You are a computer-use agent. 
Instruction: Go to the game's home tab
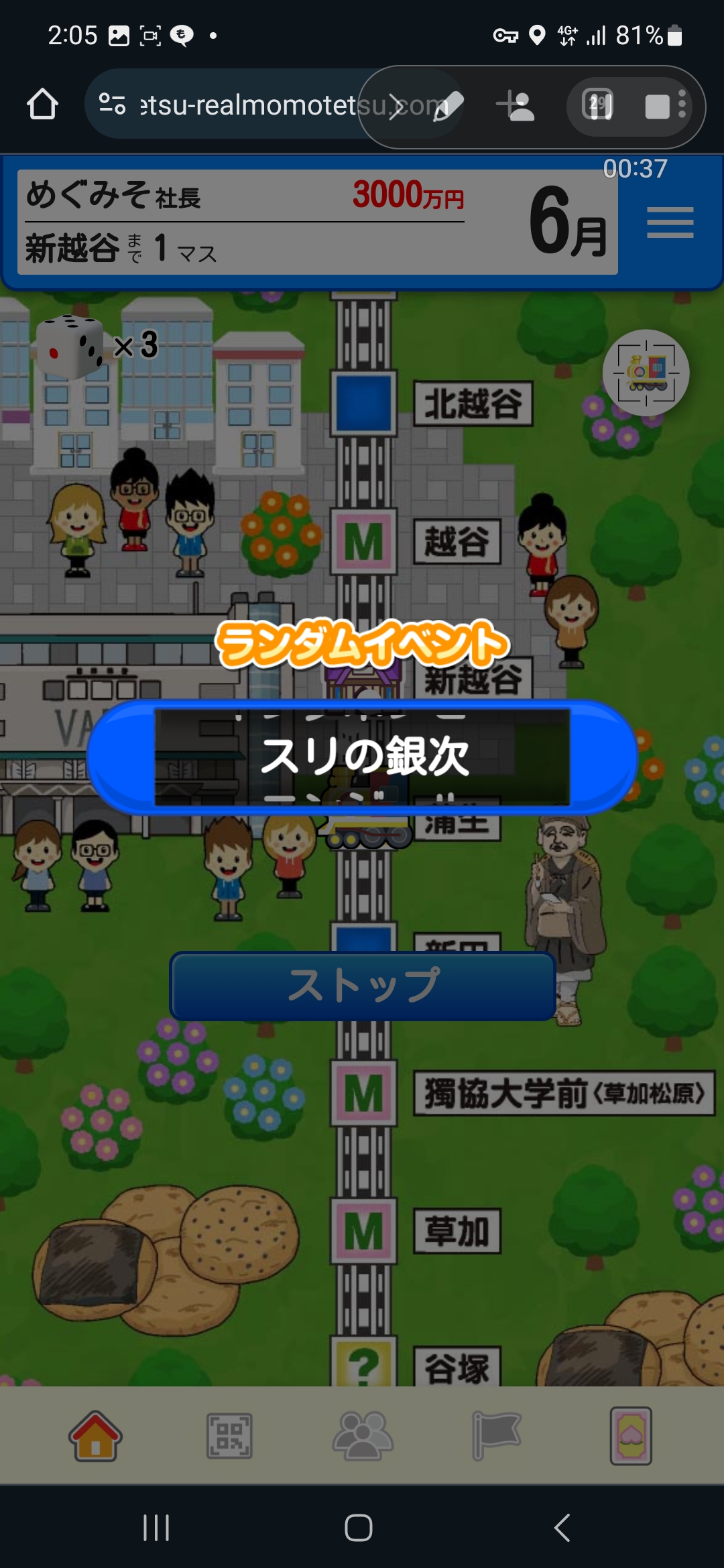click(x=95, y=1436)
